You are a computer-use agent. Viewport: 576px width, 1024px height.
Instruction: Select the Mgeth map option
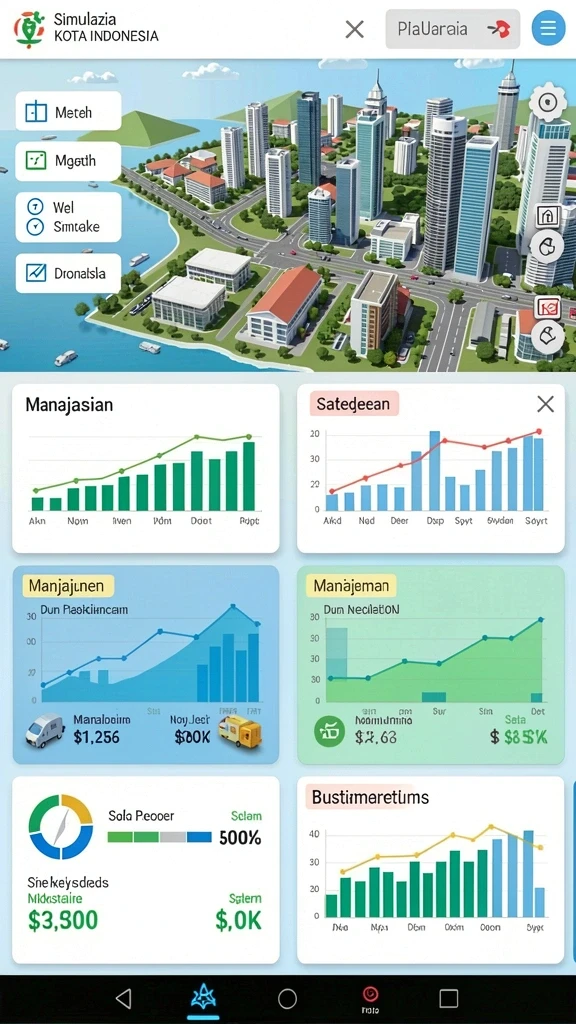coord(69,161)
